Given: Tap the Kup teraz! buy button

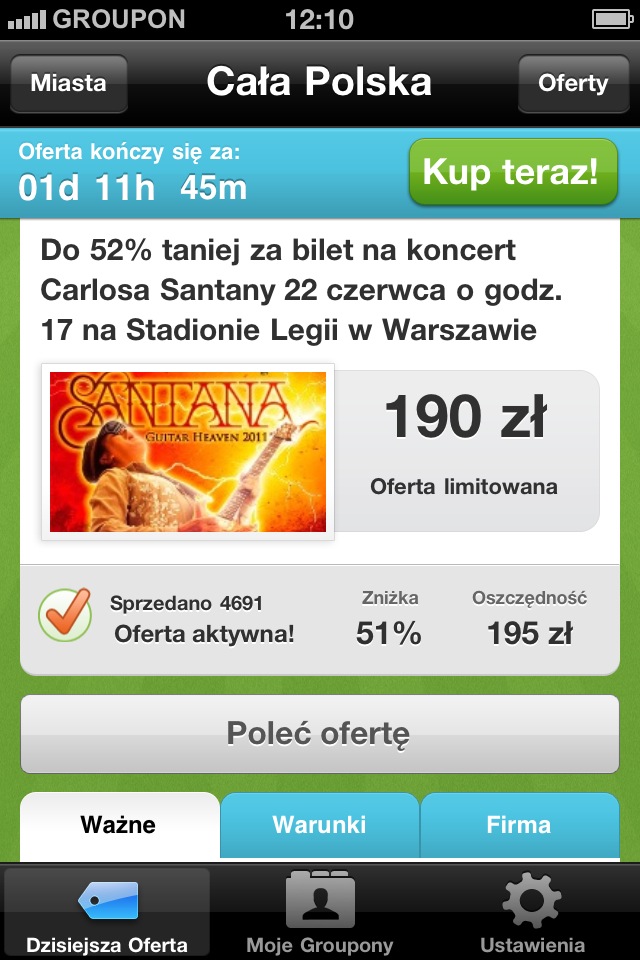Looking at the screenshot, I should [512, 172].
